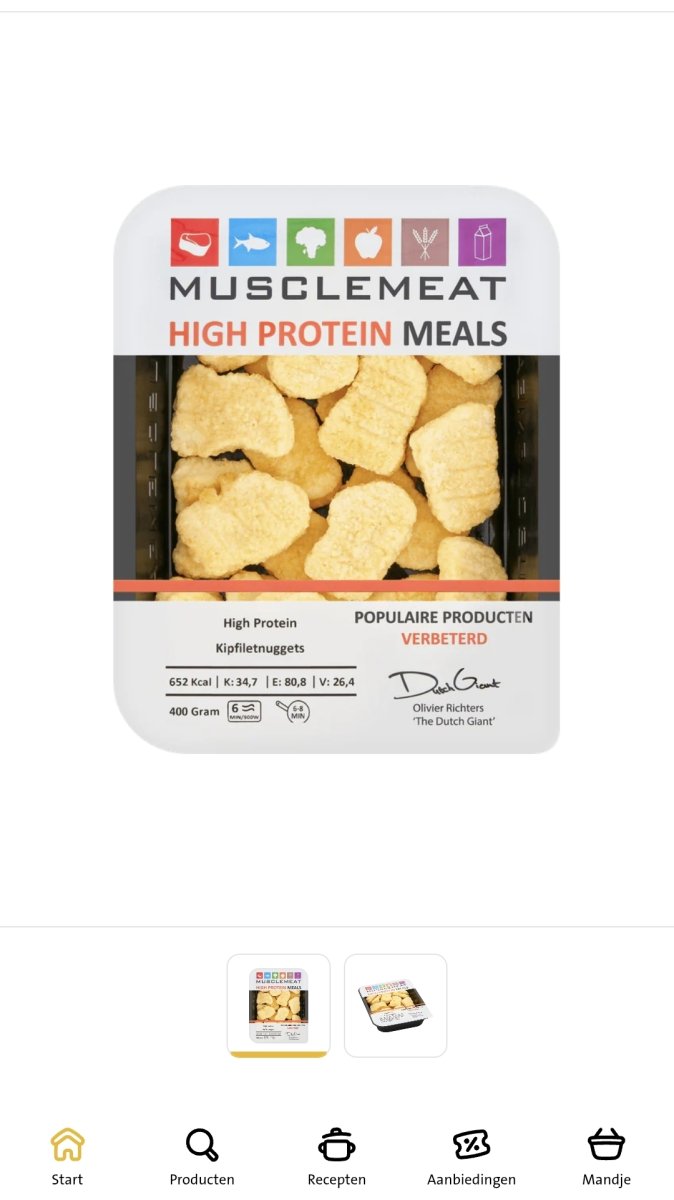Switch to the Recepten tab

pyautogui.click(x=337, y=1156)
